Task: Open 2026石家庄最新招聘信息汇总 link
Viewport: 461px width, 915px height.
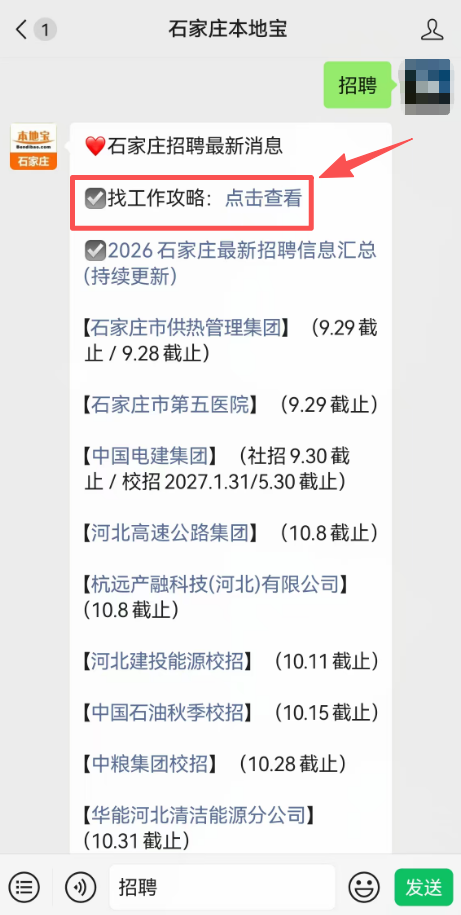Action: (x=230, y=263)
